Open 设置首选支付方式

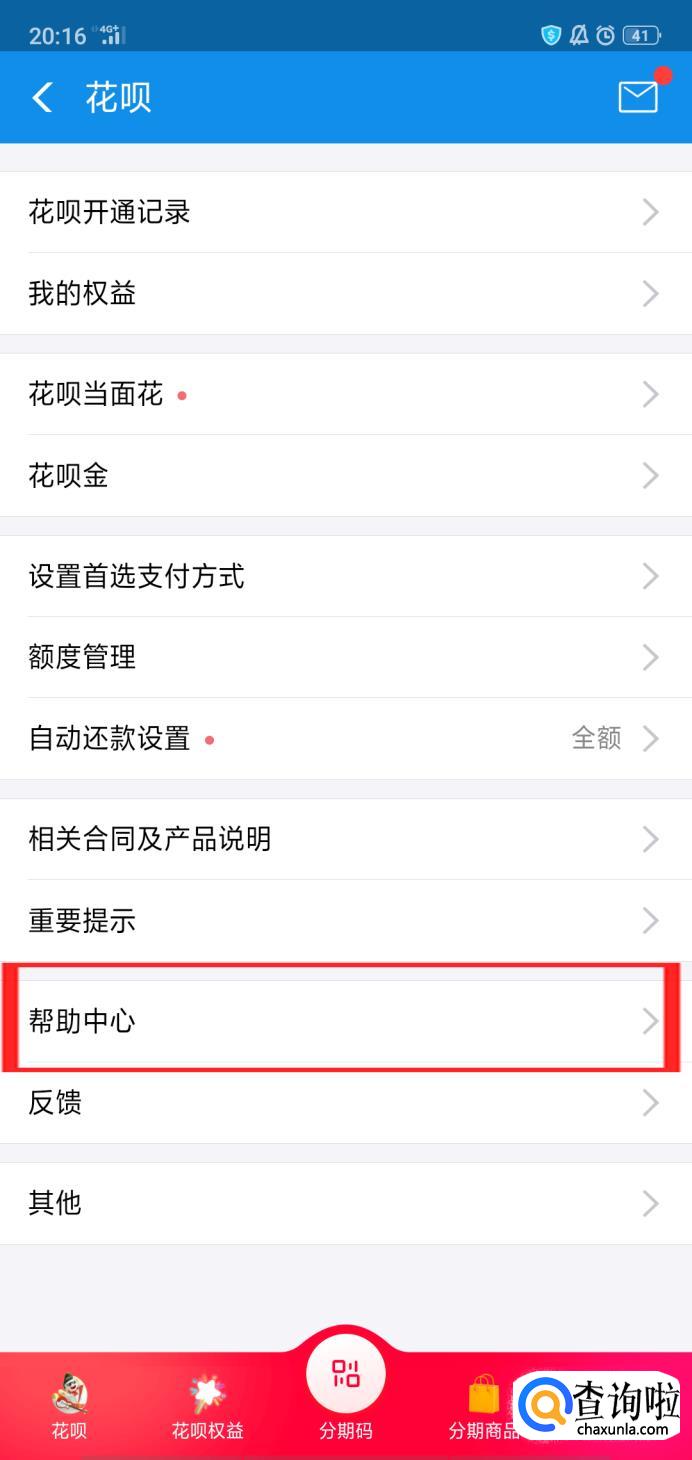pos(345,576)
